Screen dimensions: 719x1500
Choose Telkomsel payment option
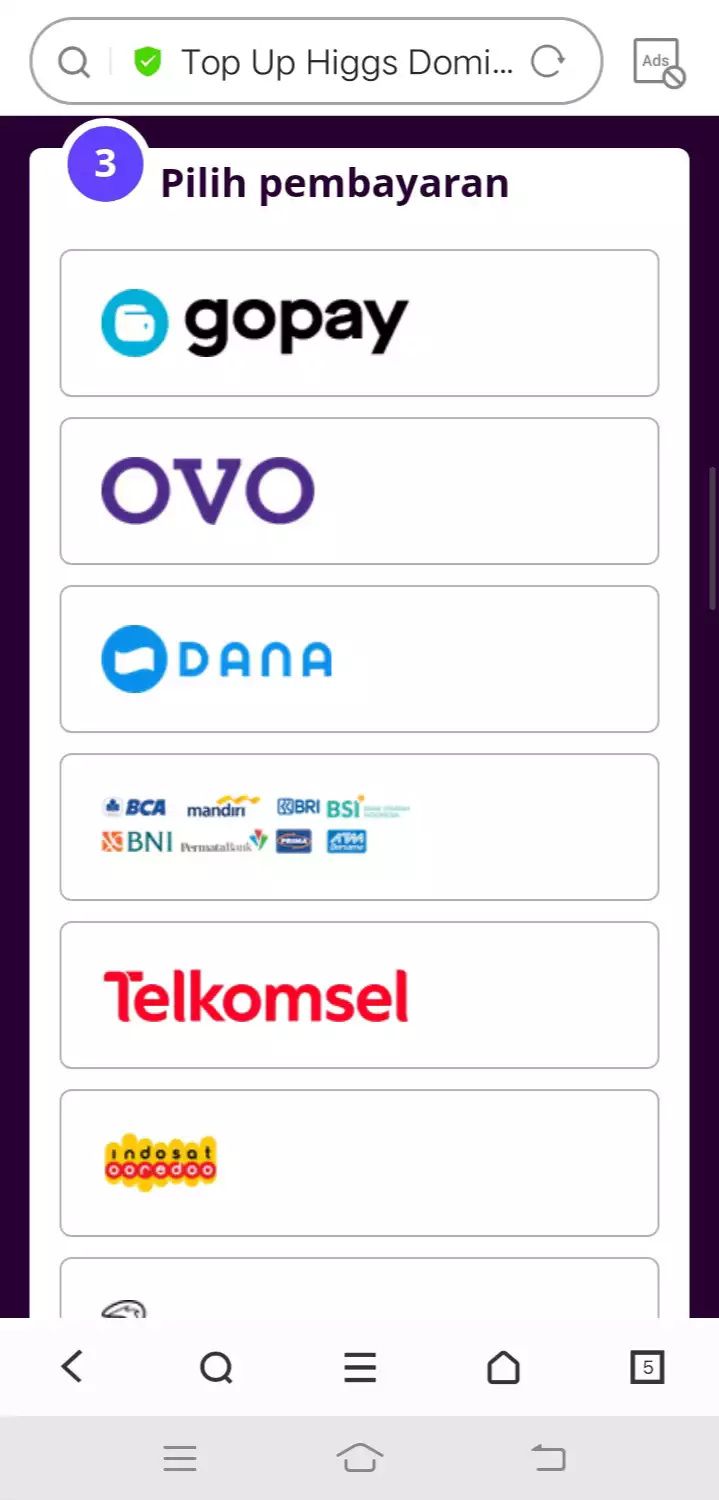pos(359,995)
